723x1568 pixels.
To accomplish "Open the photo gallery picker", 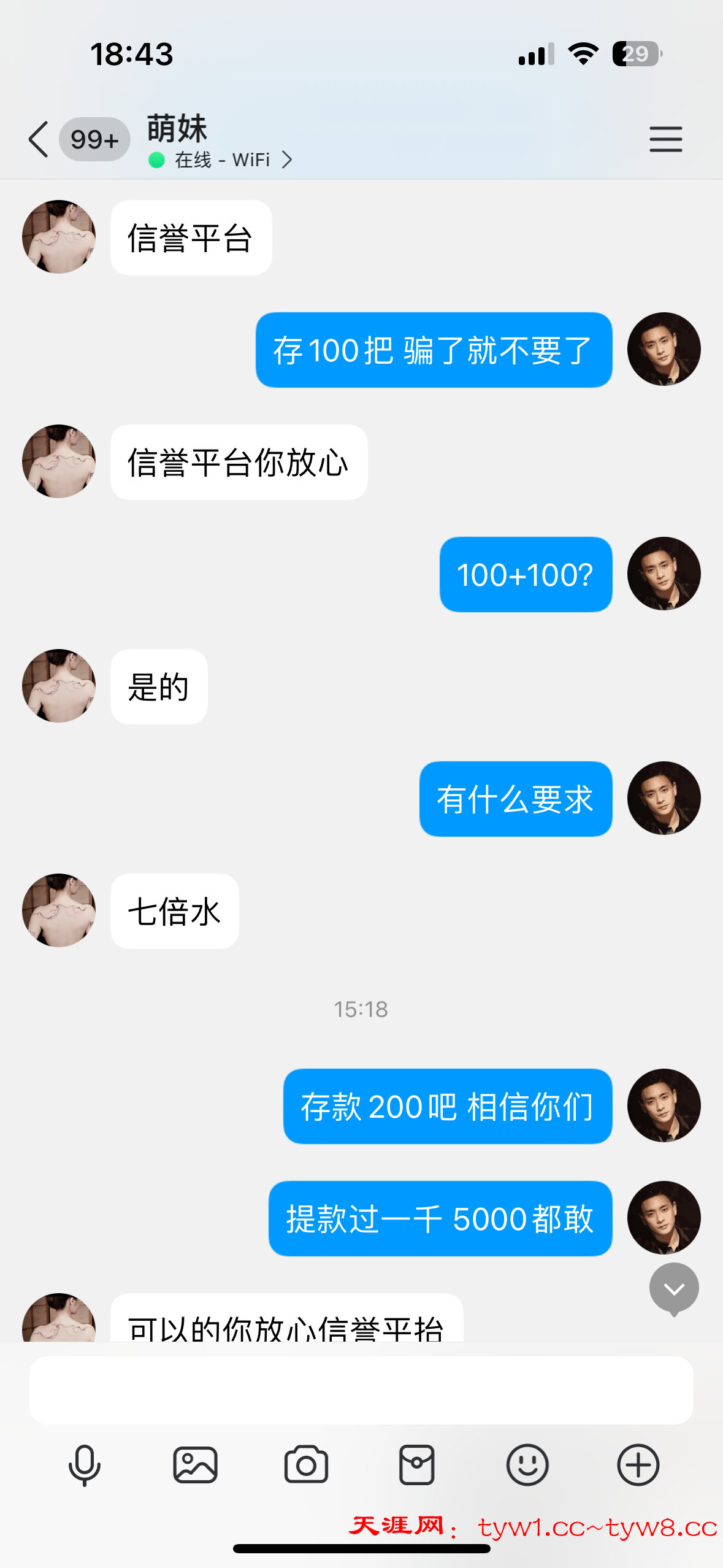I will tap(195, 1465).
